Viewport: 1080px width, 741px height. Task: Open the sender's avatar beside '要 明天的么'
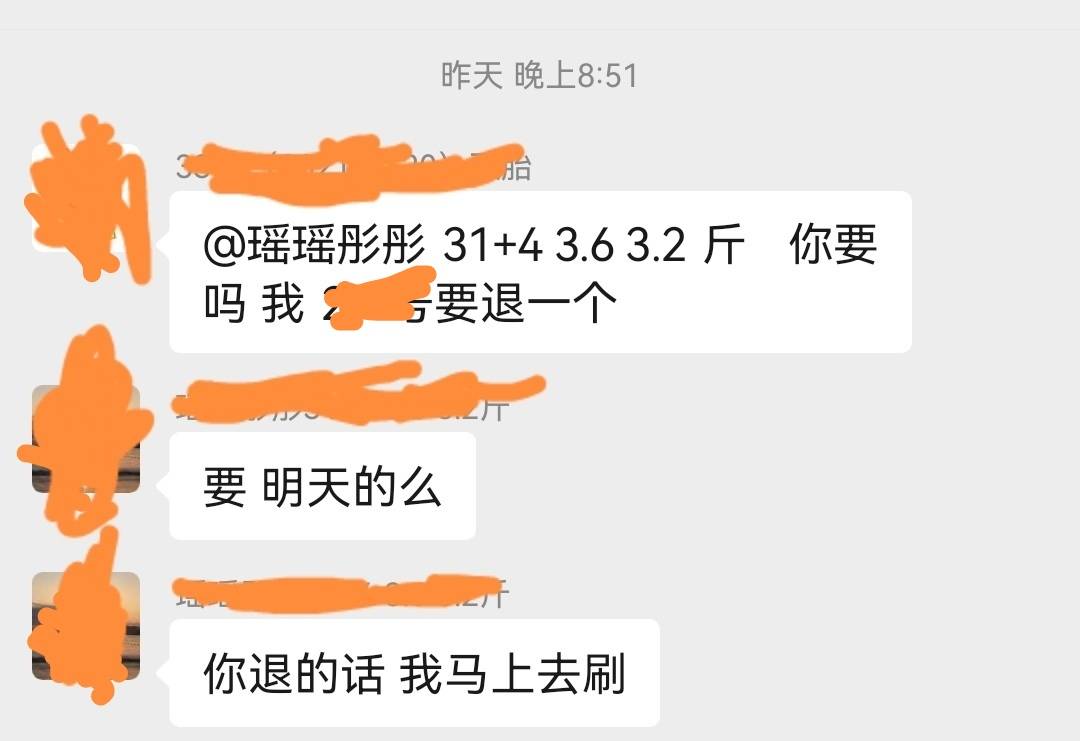86,439
